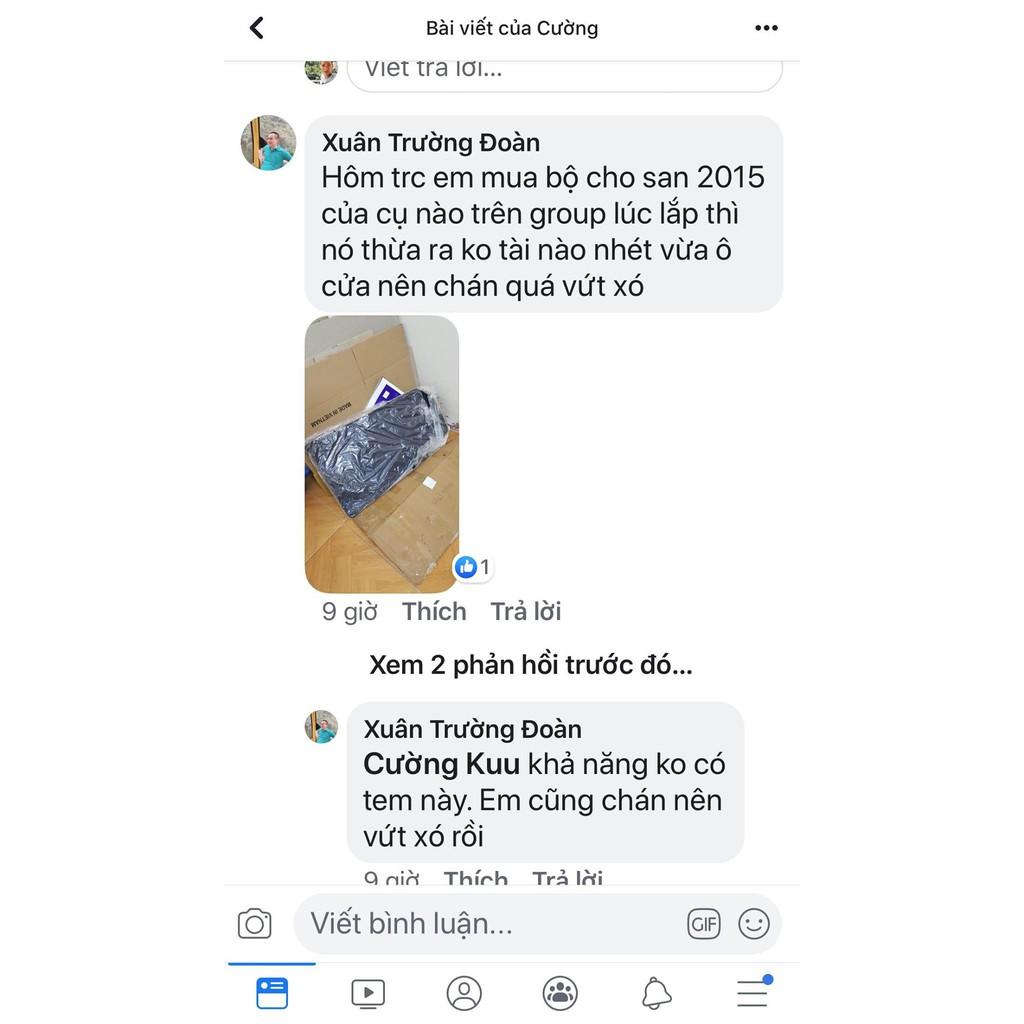This screenshot has width=1024, height=1024.
Task: Insert a GIF into the comment
Action: coord(704,924)
